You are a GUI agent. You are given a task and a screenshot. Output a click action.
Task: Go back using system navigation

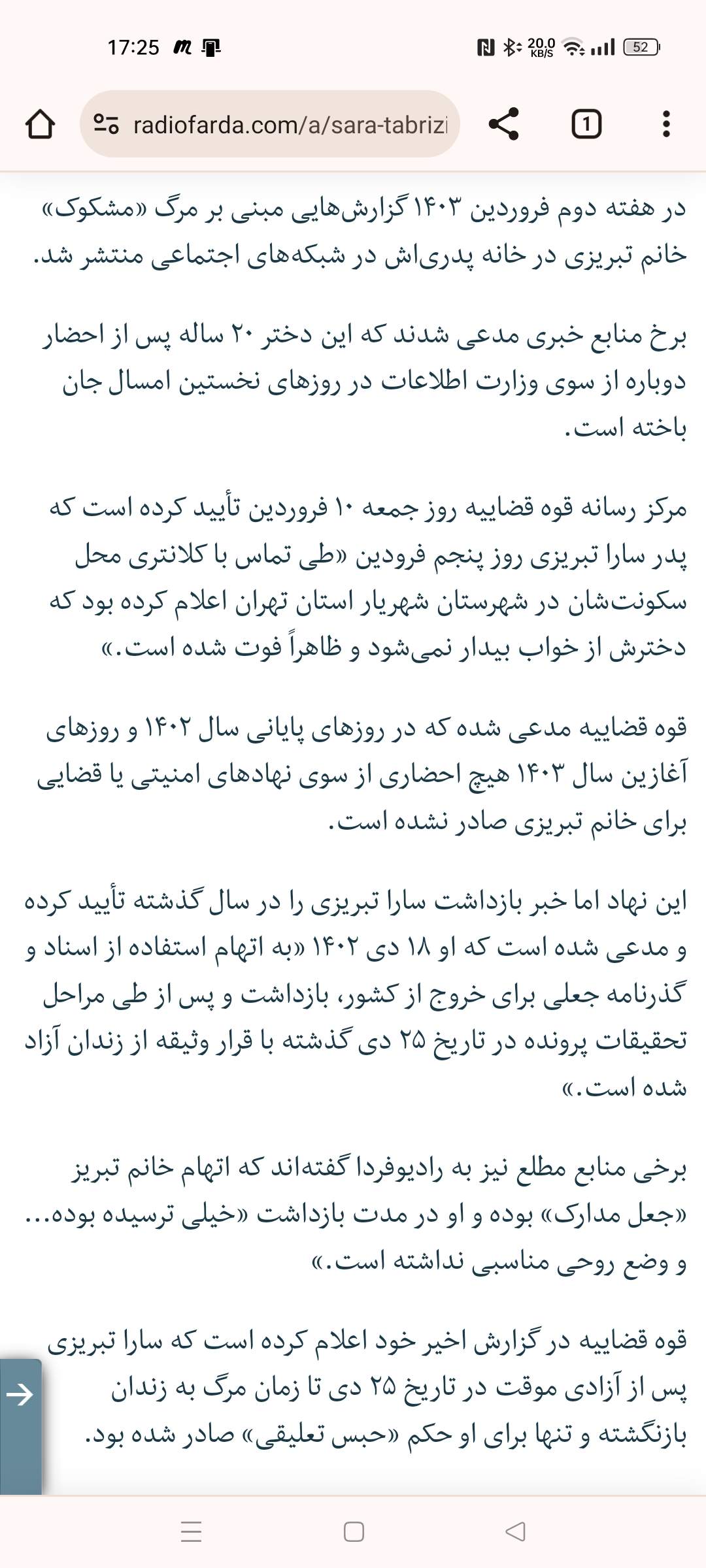tap(515, 1531)
